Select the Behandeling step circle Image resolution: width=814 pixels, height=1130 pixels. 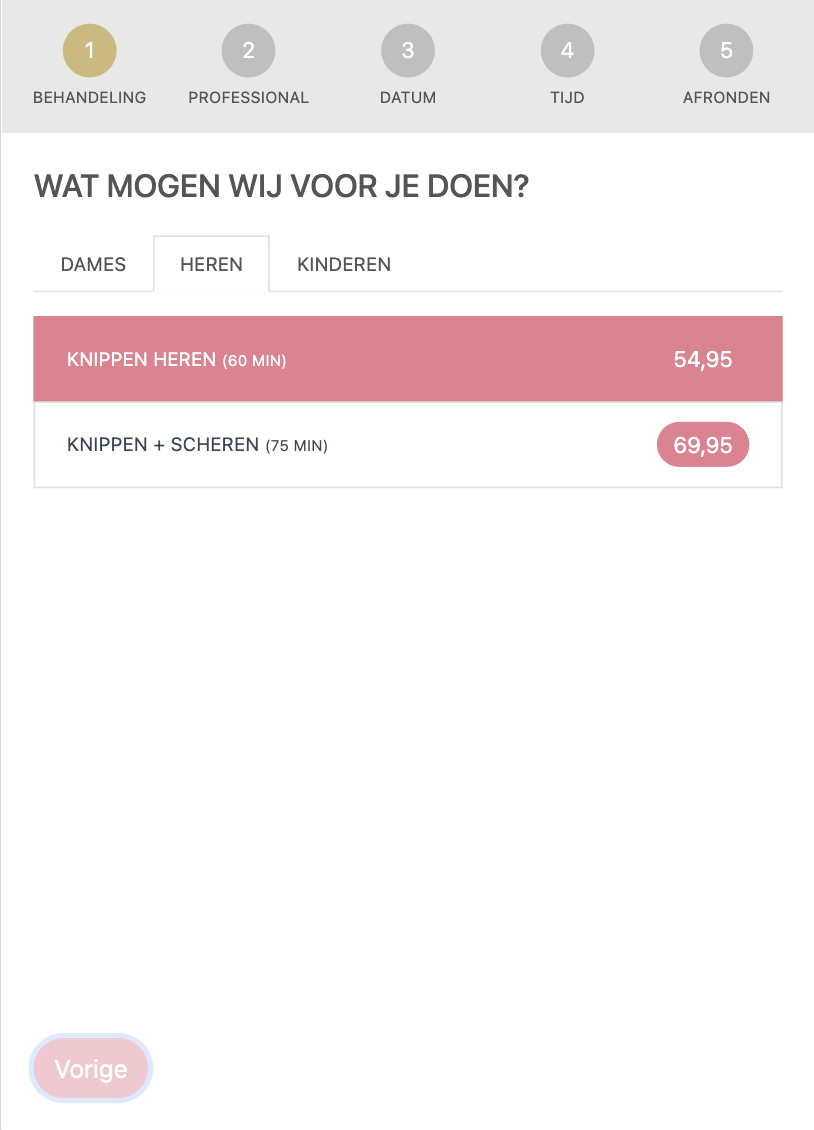click(90, 50)
